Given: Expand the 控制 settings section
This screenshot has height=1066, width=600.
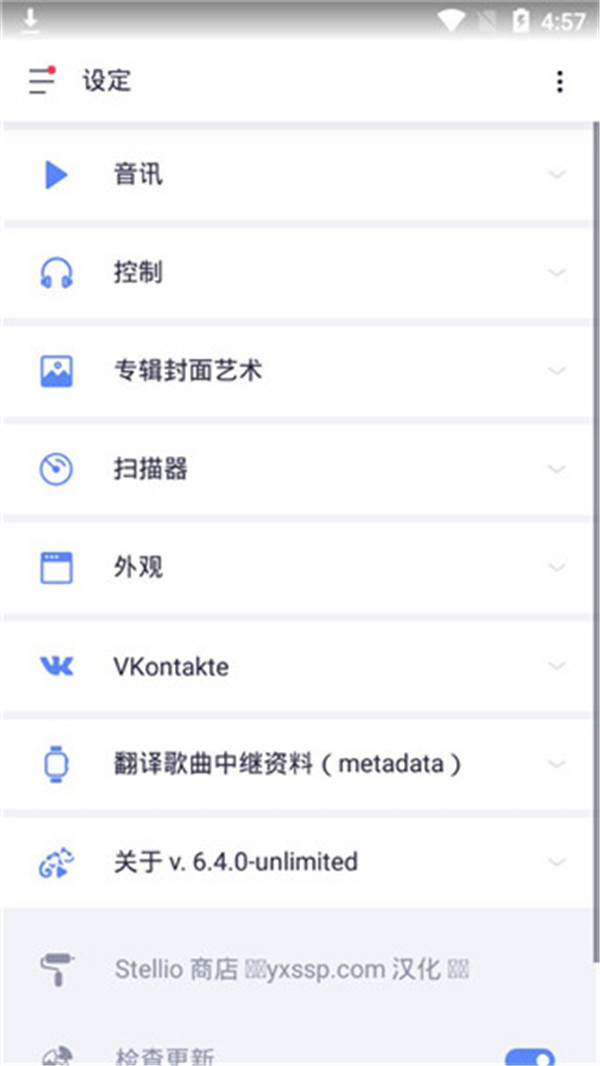Looking at the screenshot, I should [300, 272].
